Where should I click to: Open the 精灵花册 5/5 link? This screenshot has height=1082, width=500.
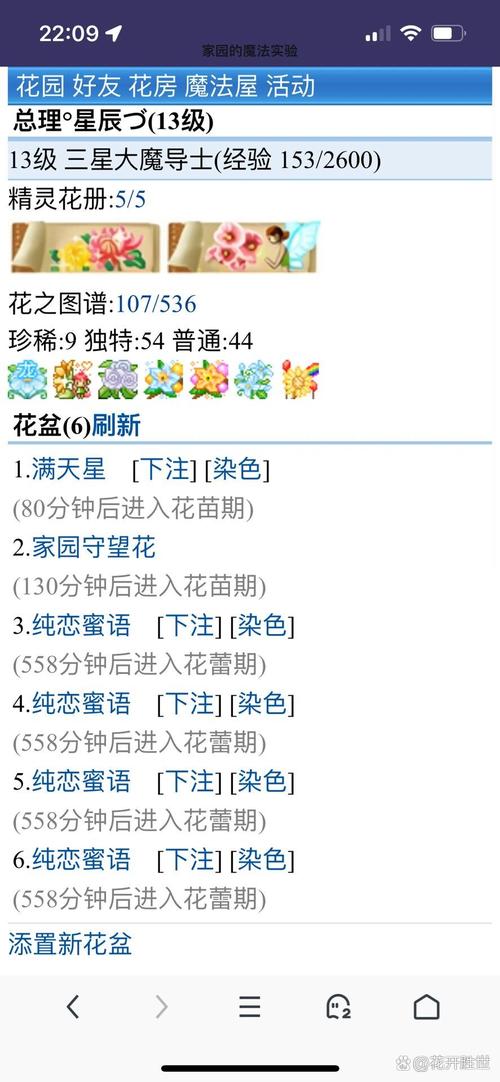pyautogui.click(x=130, y=200)
